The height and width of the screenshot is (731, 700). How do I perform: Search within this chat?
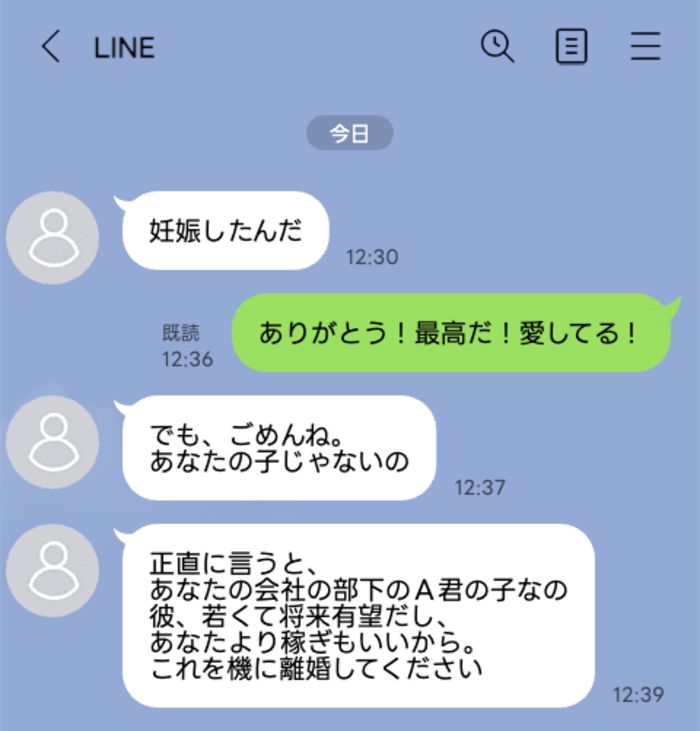497,46
